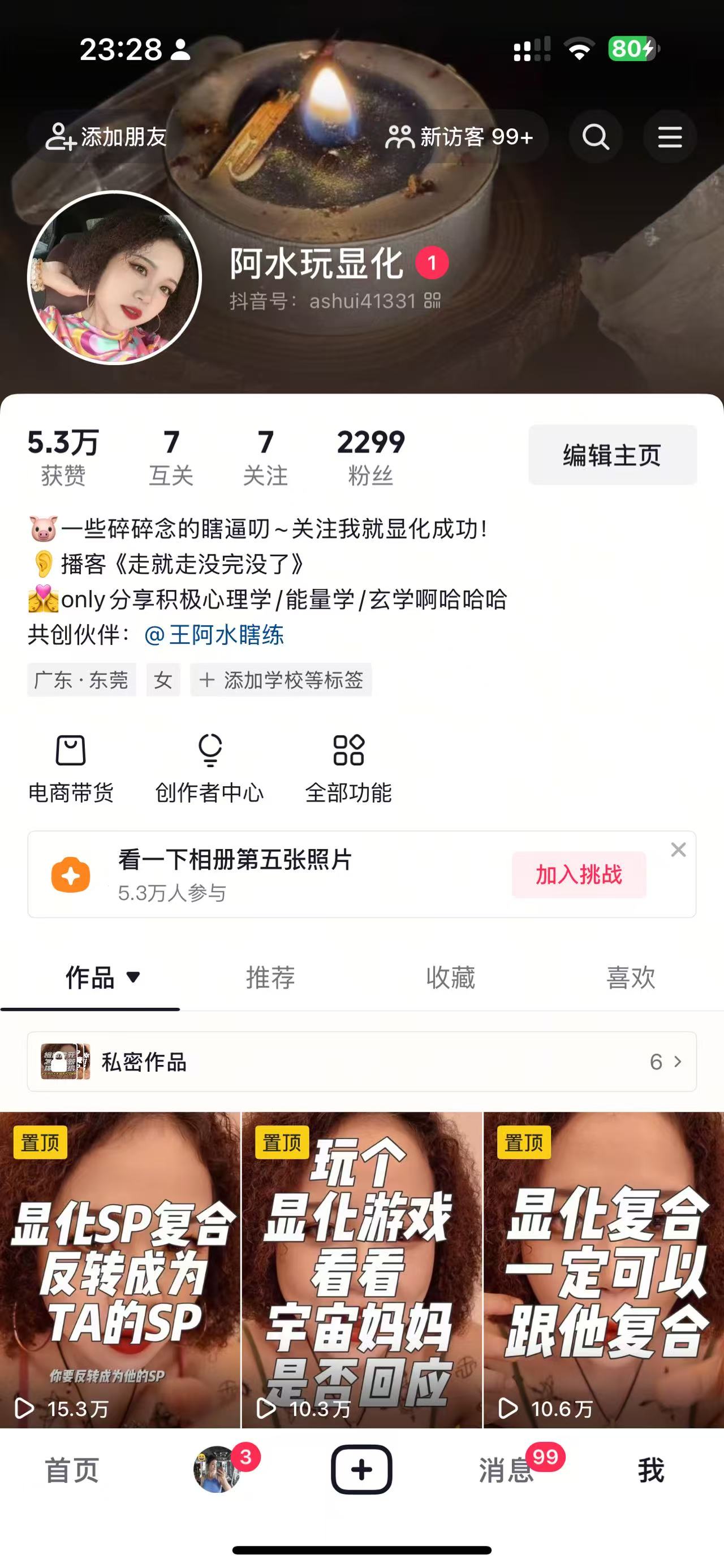The image size is (724, 1568).
Task: Open the profile avatar photo
Action: coord(114,278)
